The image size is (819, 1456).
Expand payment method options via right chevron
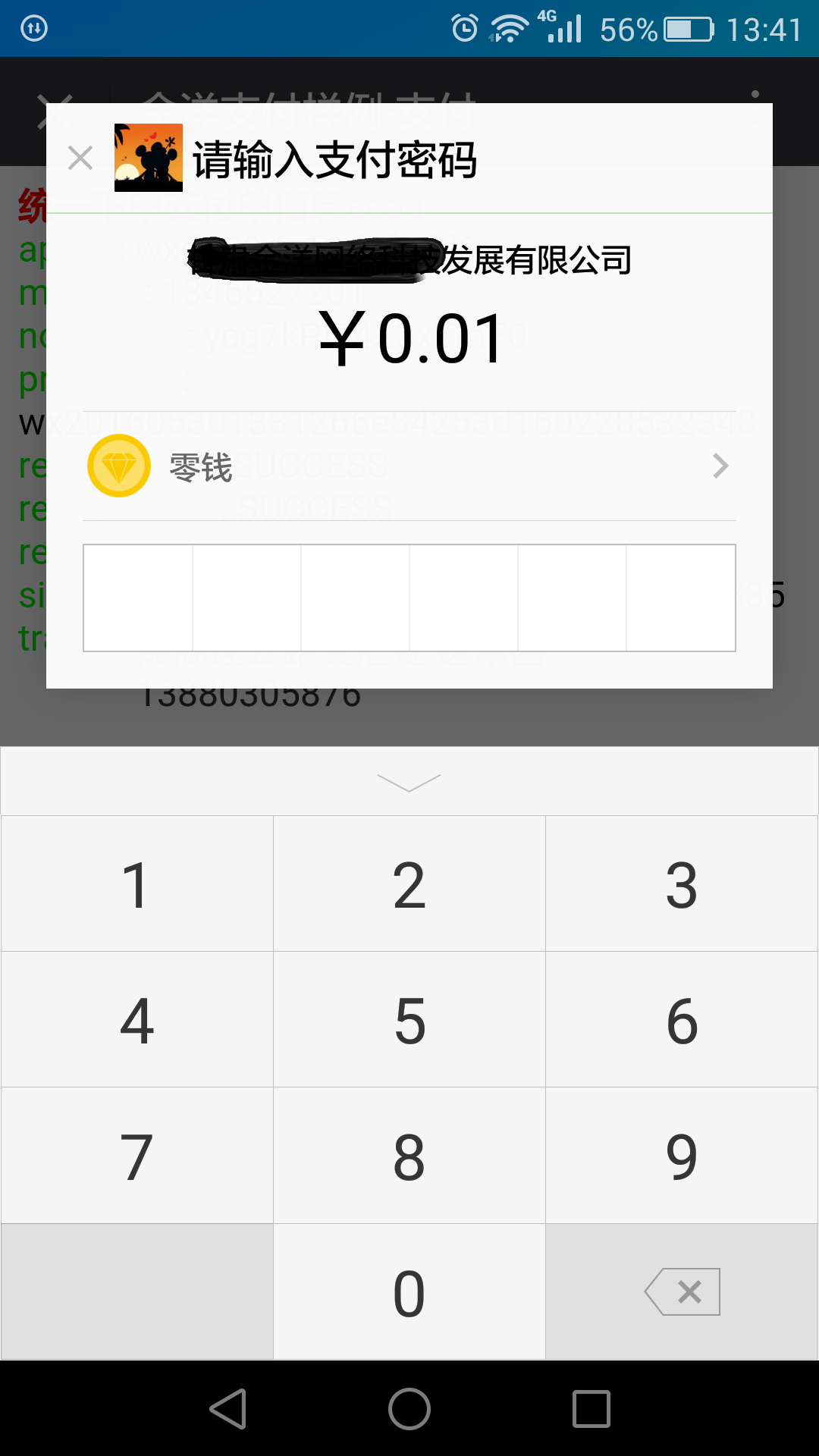point(720,467)
